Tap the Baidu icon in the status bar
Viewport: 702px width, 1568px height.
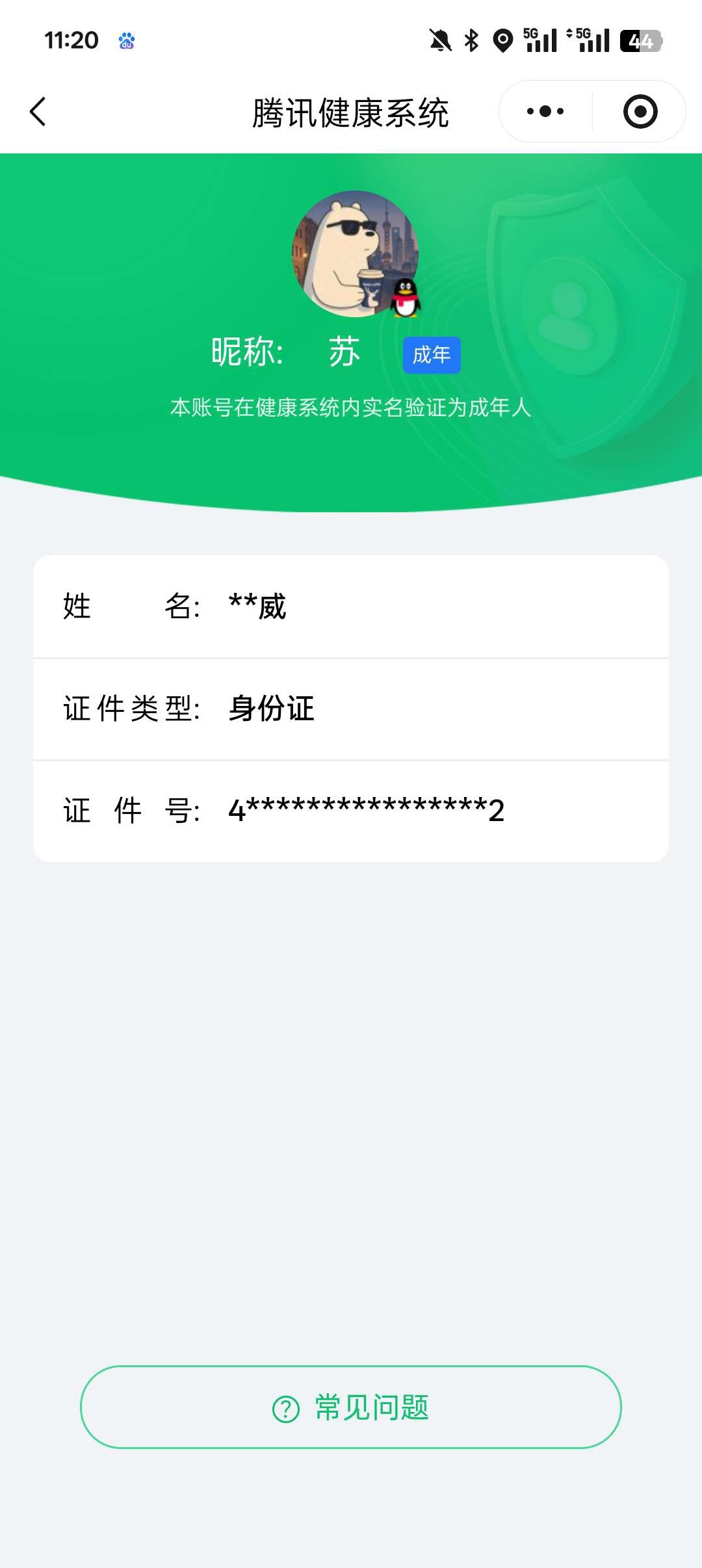(125, 42)
